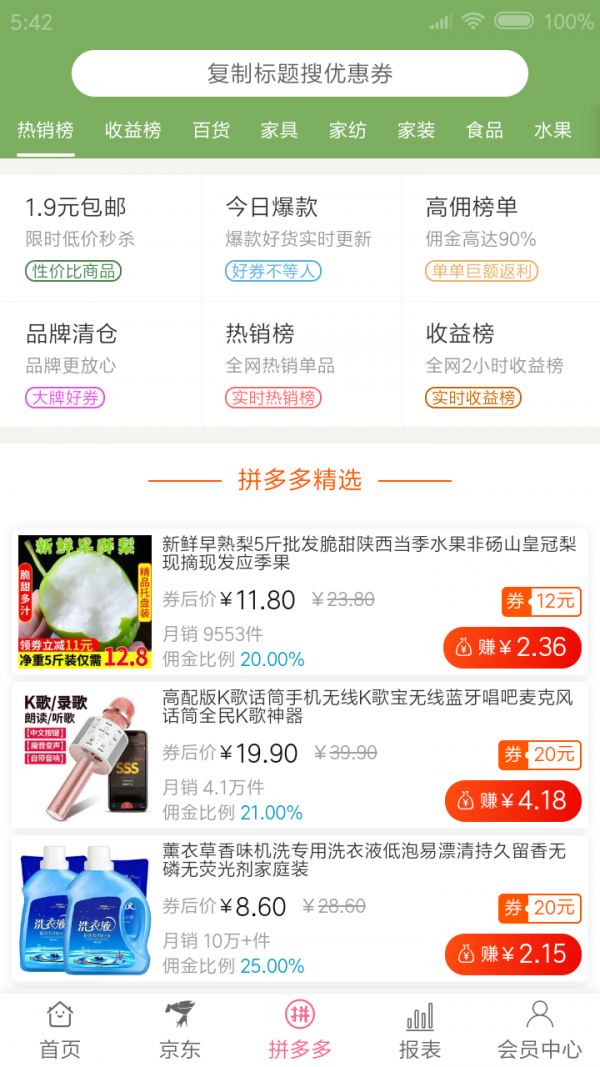Switch to the 水果 tab

(552, 130)
